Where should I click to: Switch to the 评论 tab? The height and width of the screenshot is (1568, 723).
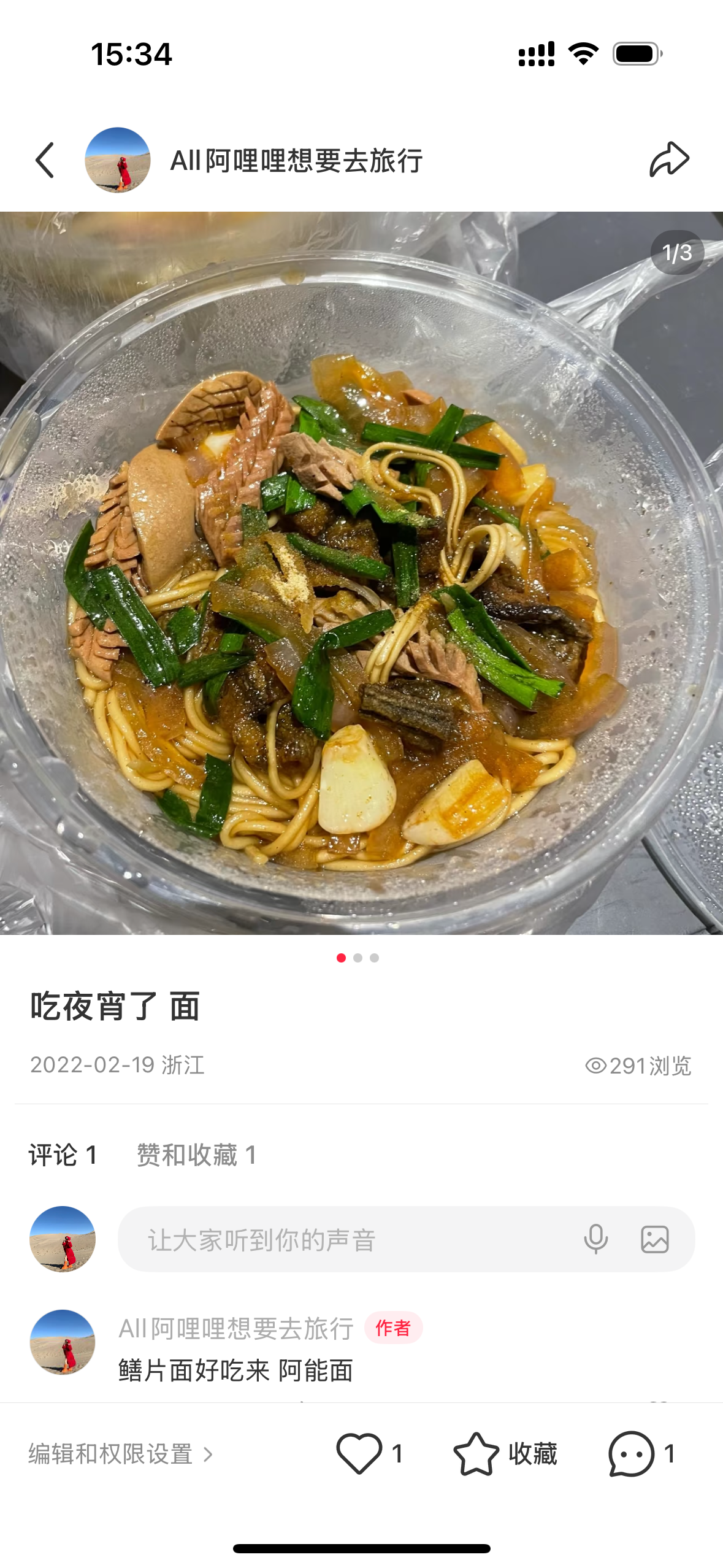tap(63, 1155)
